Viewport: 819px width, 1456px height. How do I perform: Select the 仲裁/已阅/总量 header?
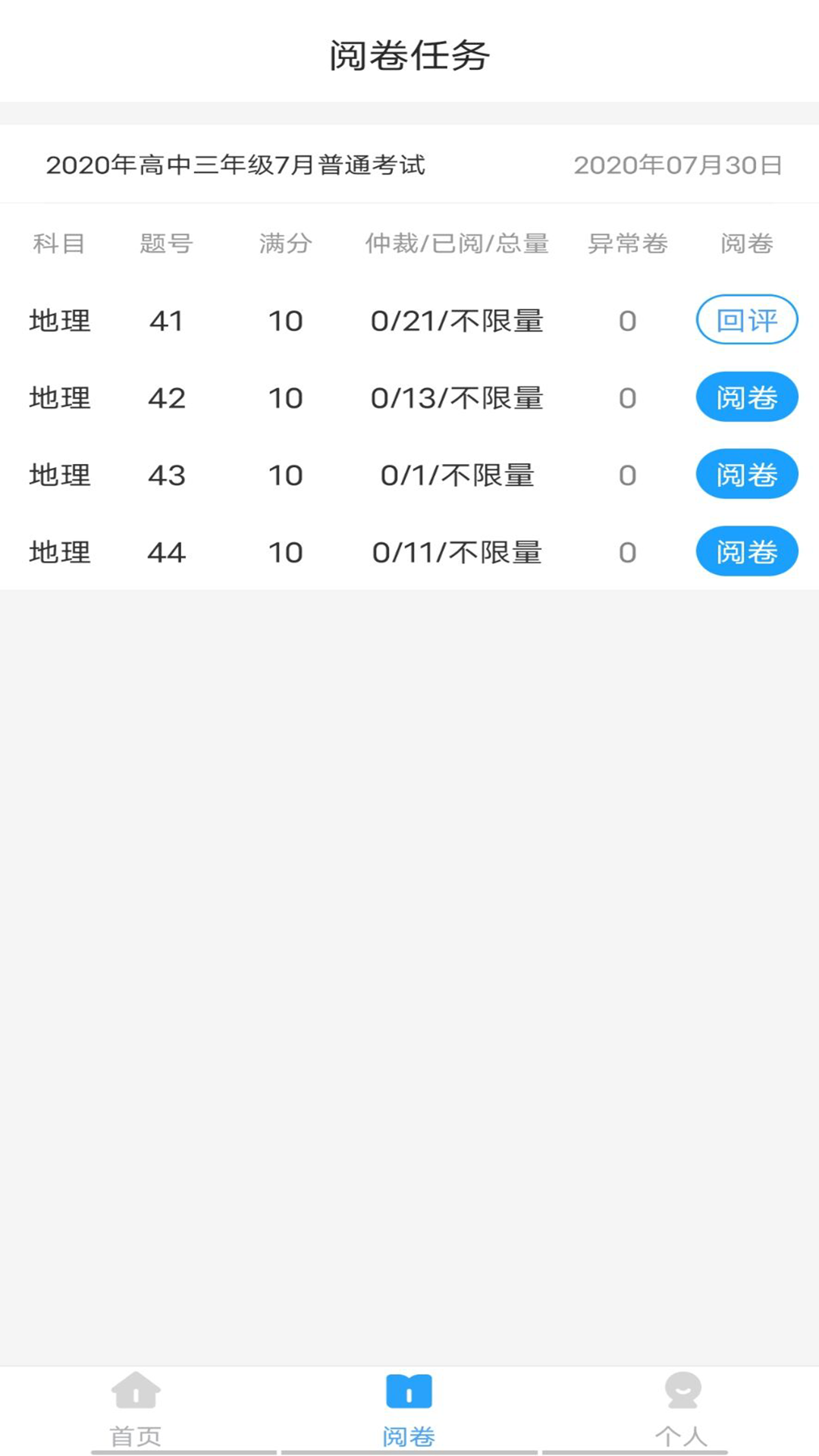pyautogui.click(x=458, y=243)
